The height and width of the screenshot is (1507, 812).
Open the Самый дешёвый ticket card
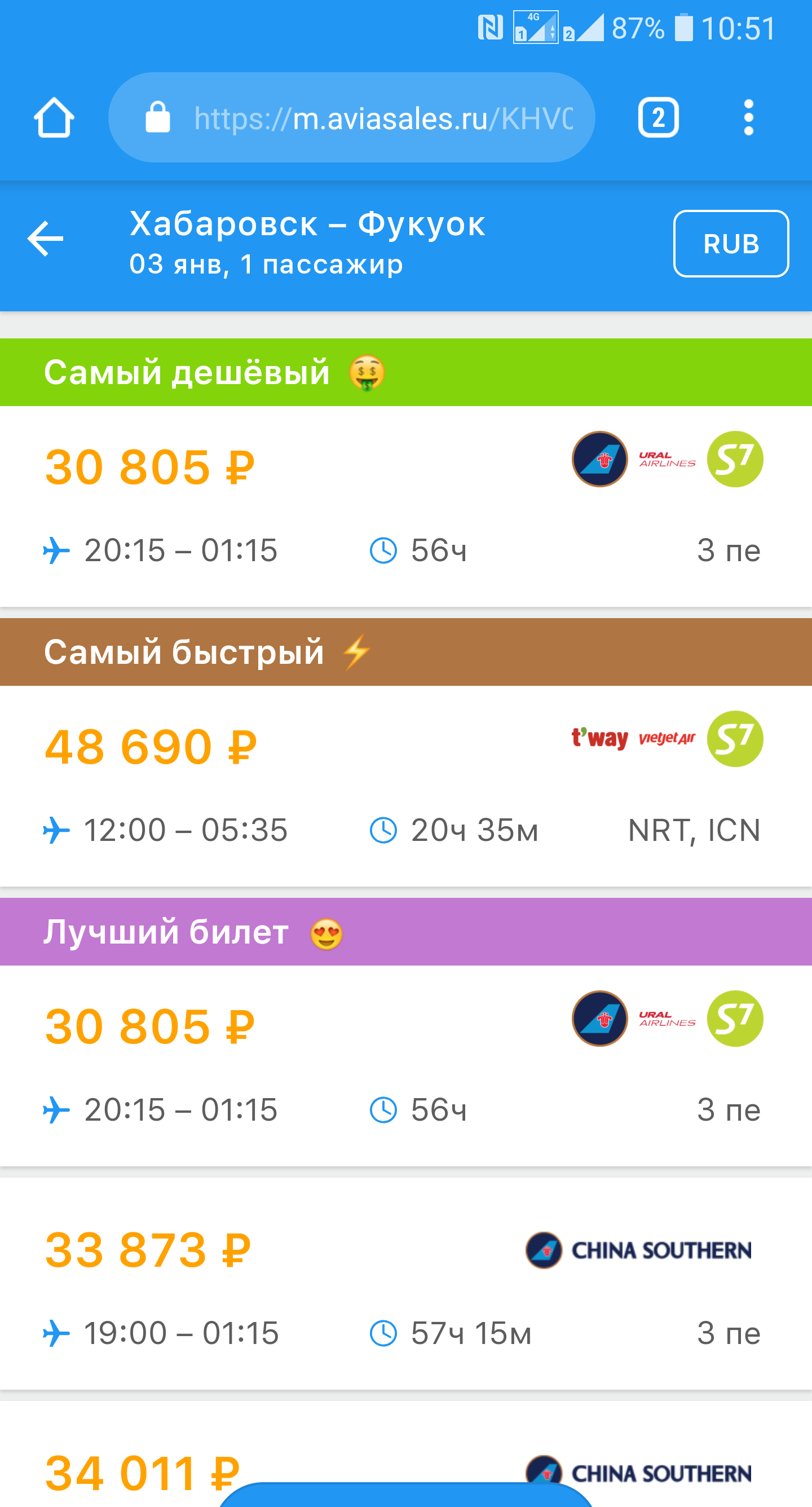pos(406,506)
